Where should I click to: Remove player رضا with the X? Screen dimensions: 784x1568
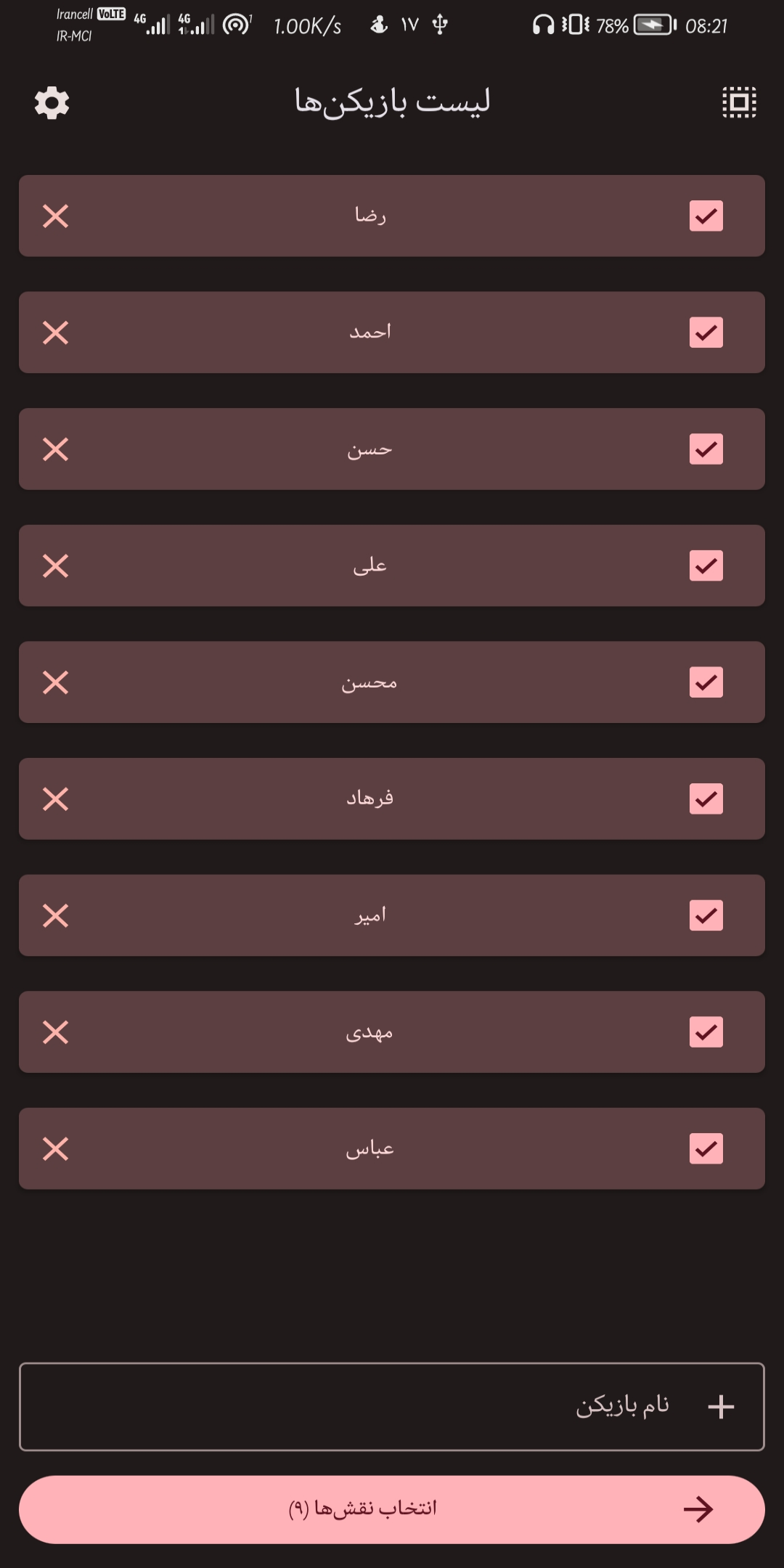(x=56, y=216)
